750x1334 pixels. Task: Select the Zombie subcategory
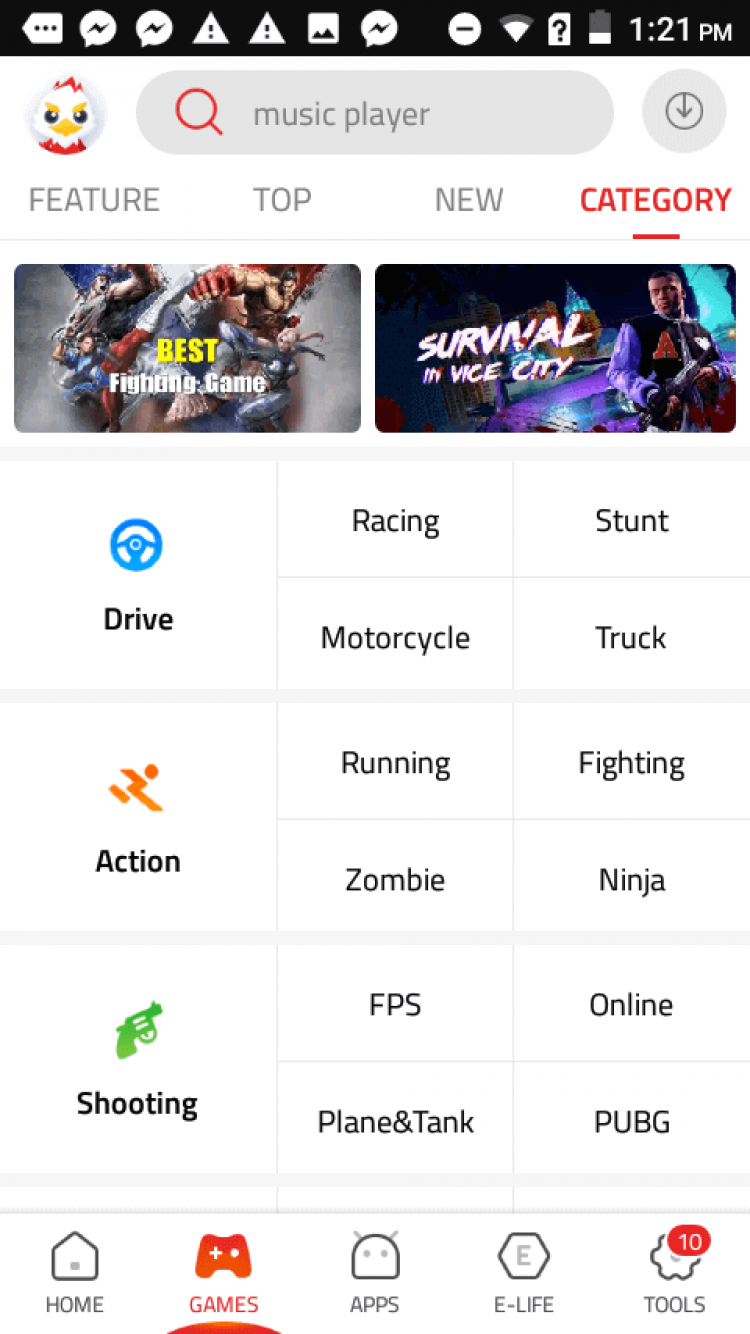pos(395,879)
